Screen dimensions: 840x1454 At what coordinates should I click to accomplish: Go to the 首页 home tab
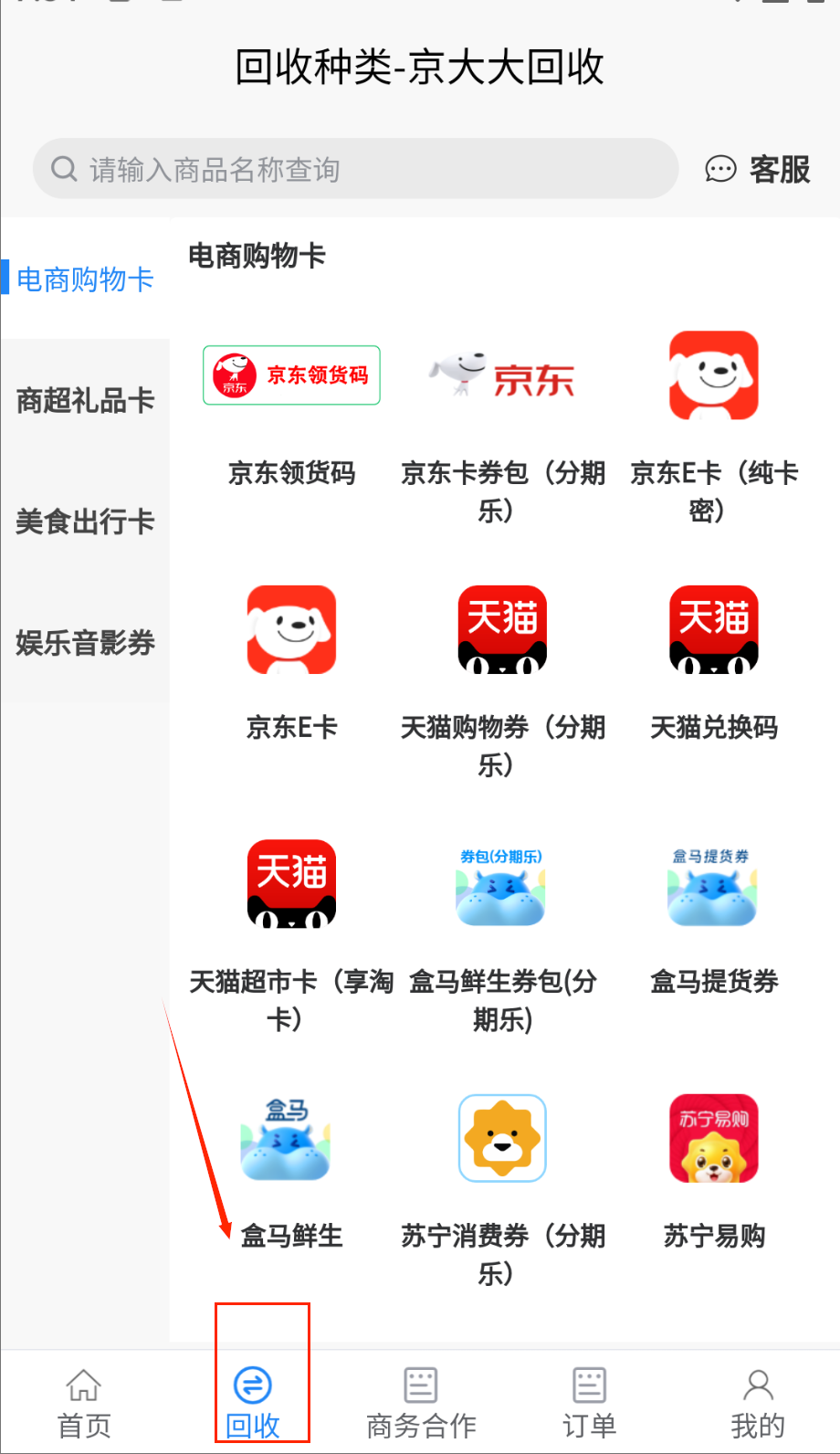(84, 1403)
